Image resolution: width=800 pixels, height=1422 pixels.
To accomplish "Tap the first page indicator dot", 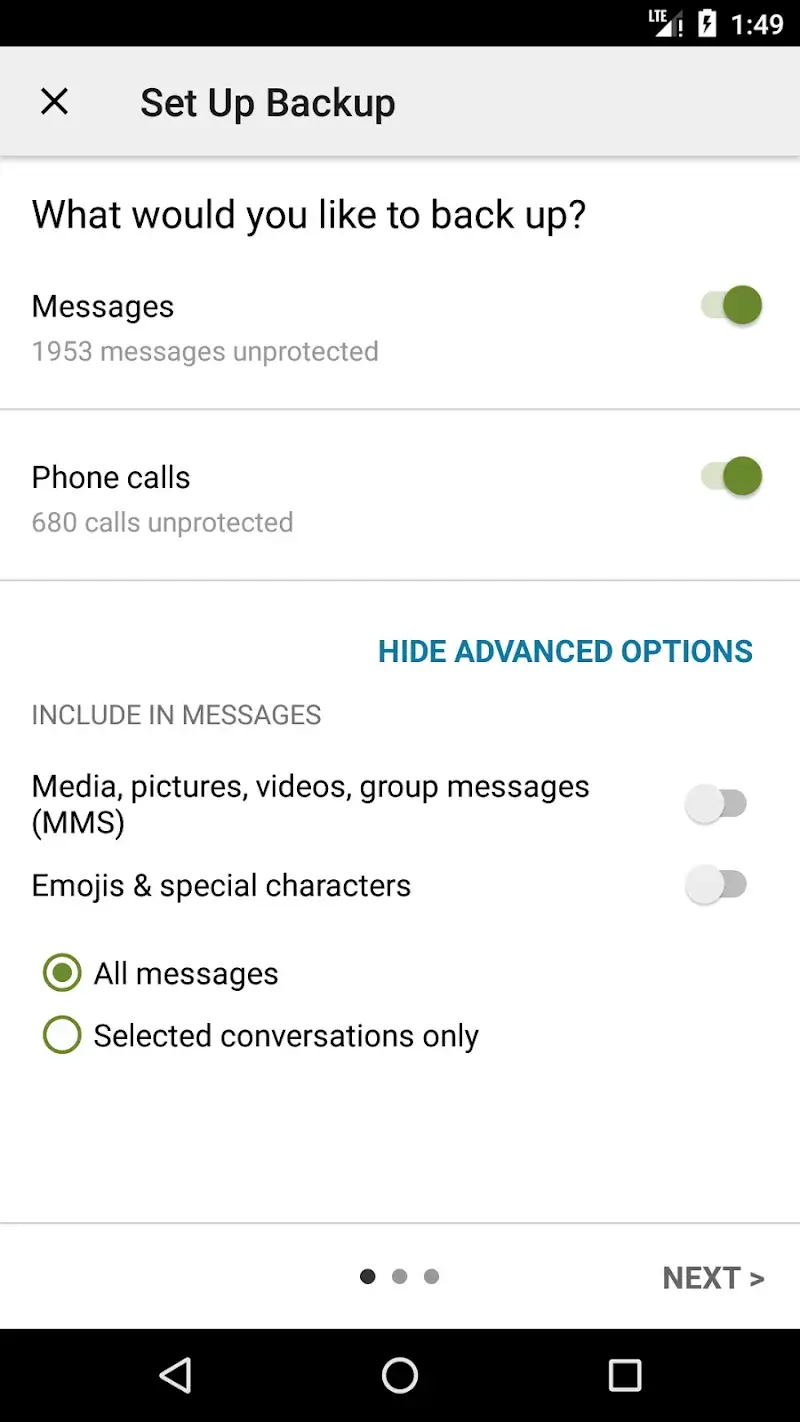I will [368, 1276].
